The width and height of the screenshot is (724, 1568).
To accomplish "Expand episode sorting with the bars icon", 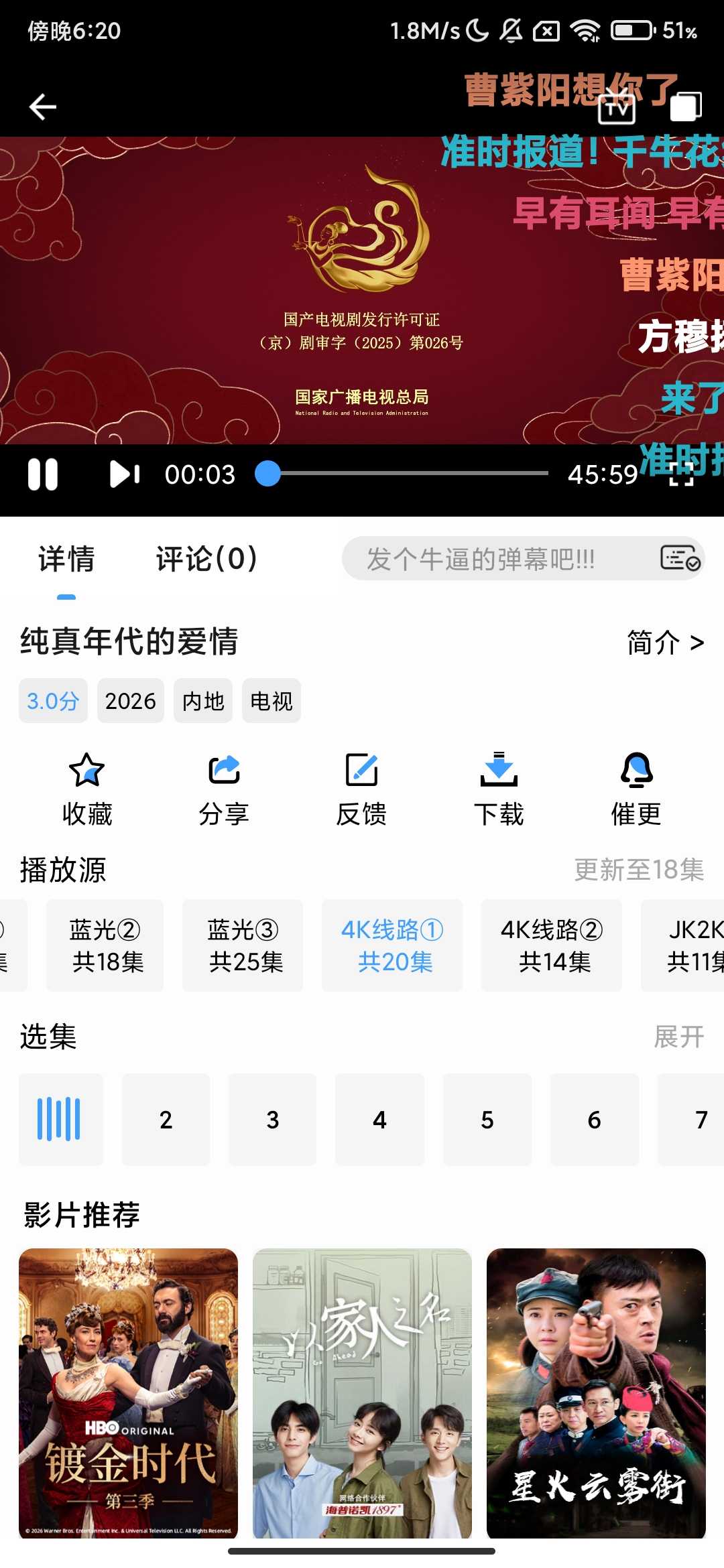I will (61, 1119).
